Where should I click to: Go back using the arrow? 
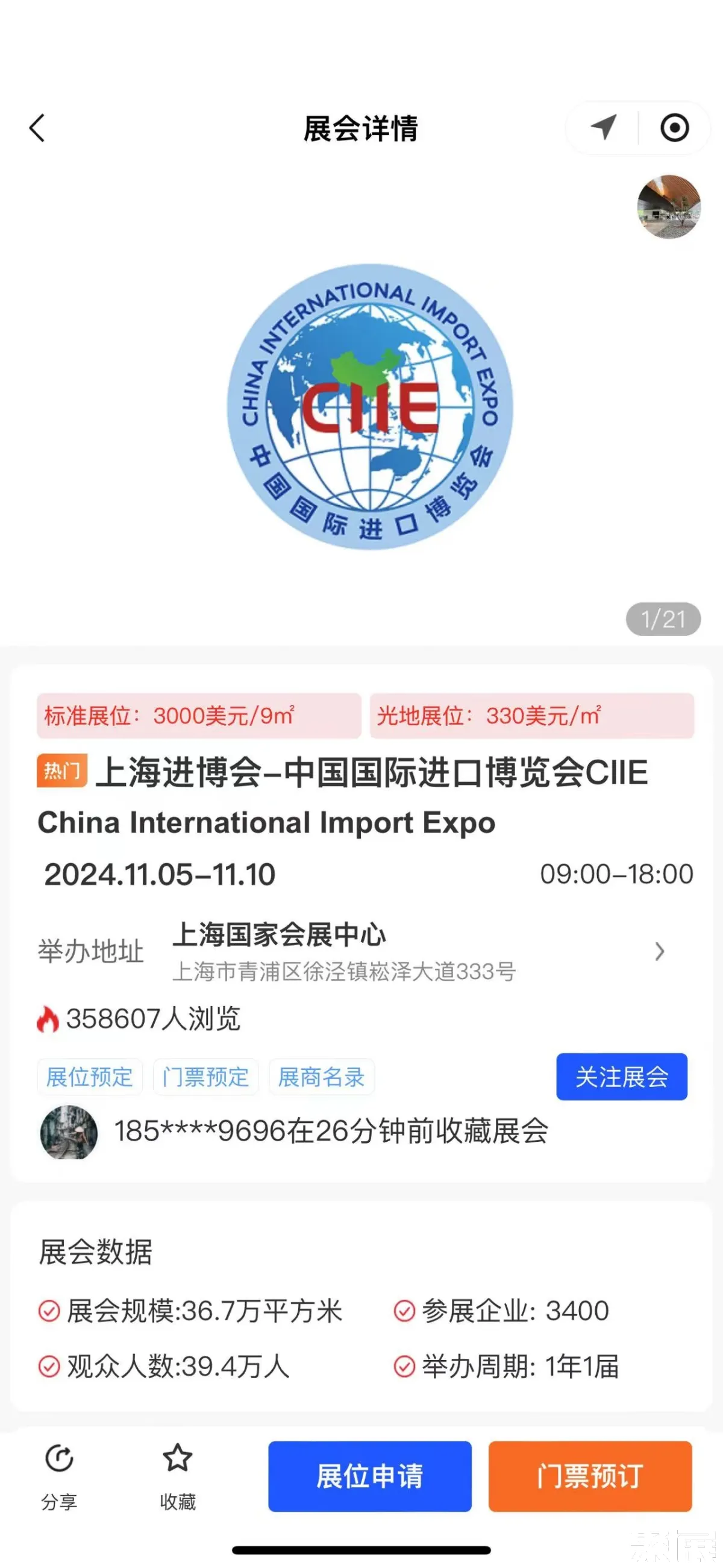coord(38,128)
